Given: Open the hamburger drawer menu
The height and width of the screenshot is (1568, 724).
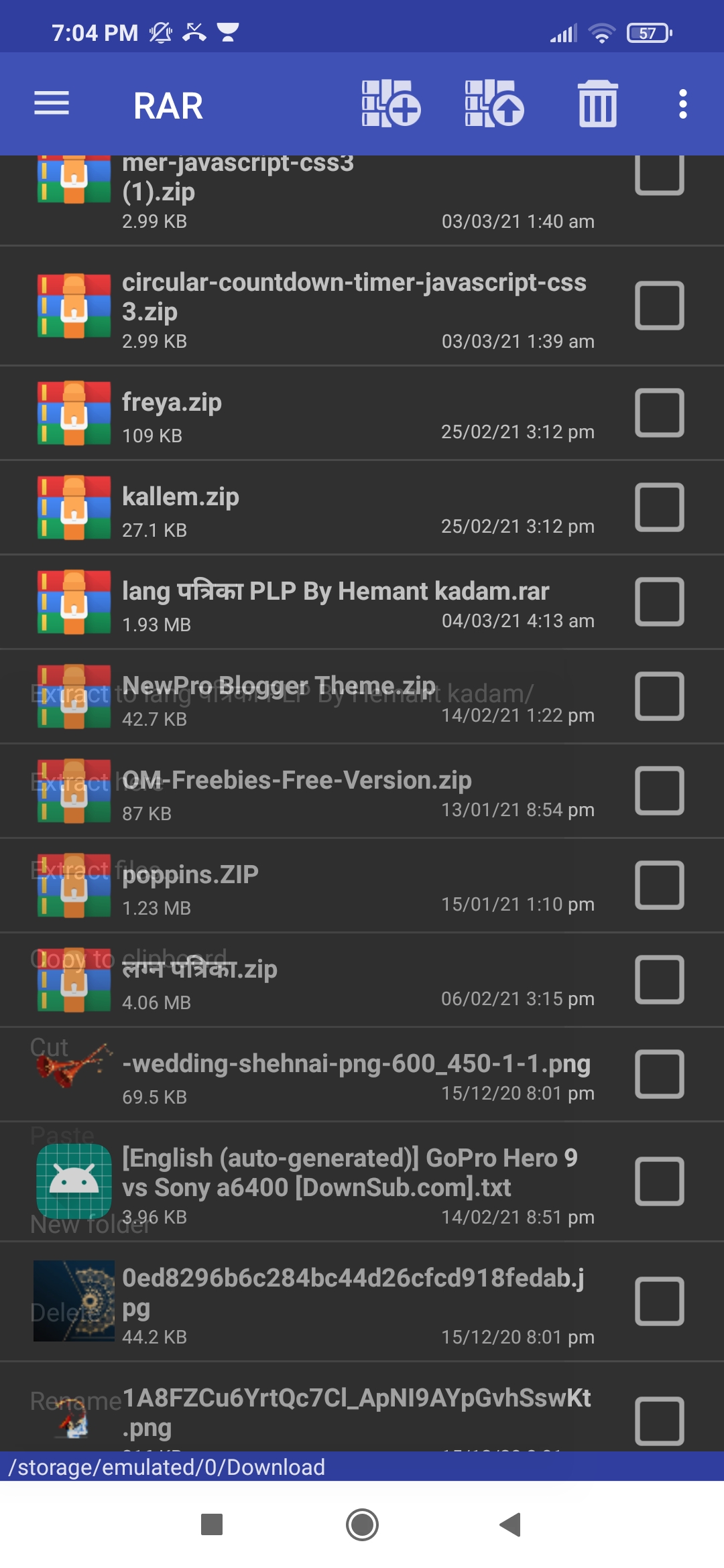Looking at the screenshot, I should tap(52, 104).
